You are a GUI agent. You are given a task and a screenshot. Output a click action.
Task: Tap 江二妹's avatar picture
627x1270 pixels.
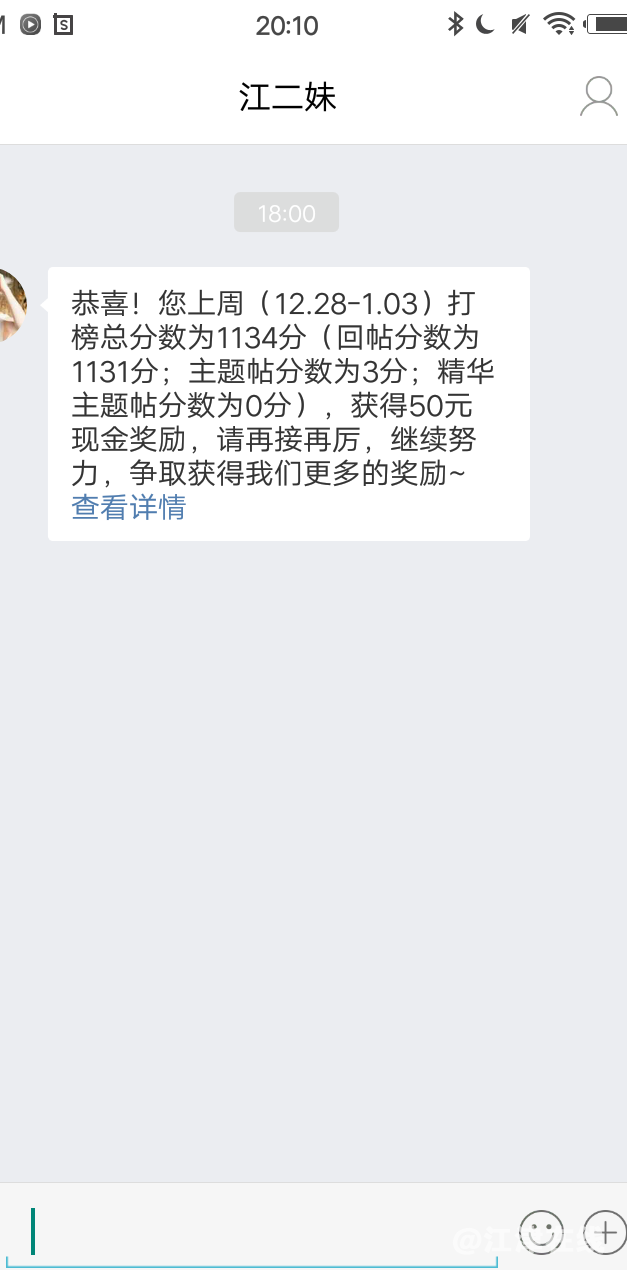(12, 305)
